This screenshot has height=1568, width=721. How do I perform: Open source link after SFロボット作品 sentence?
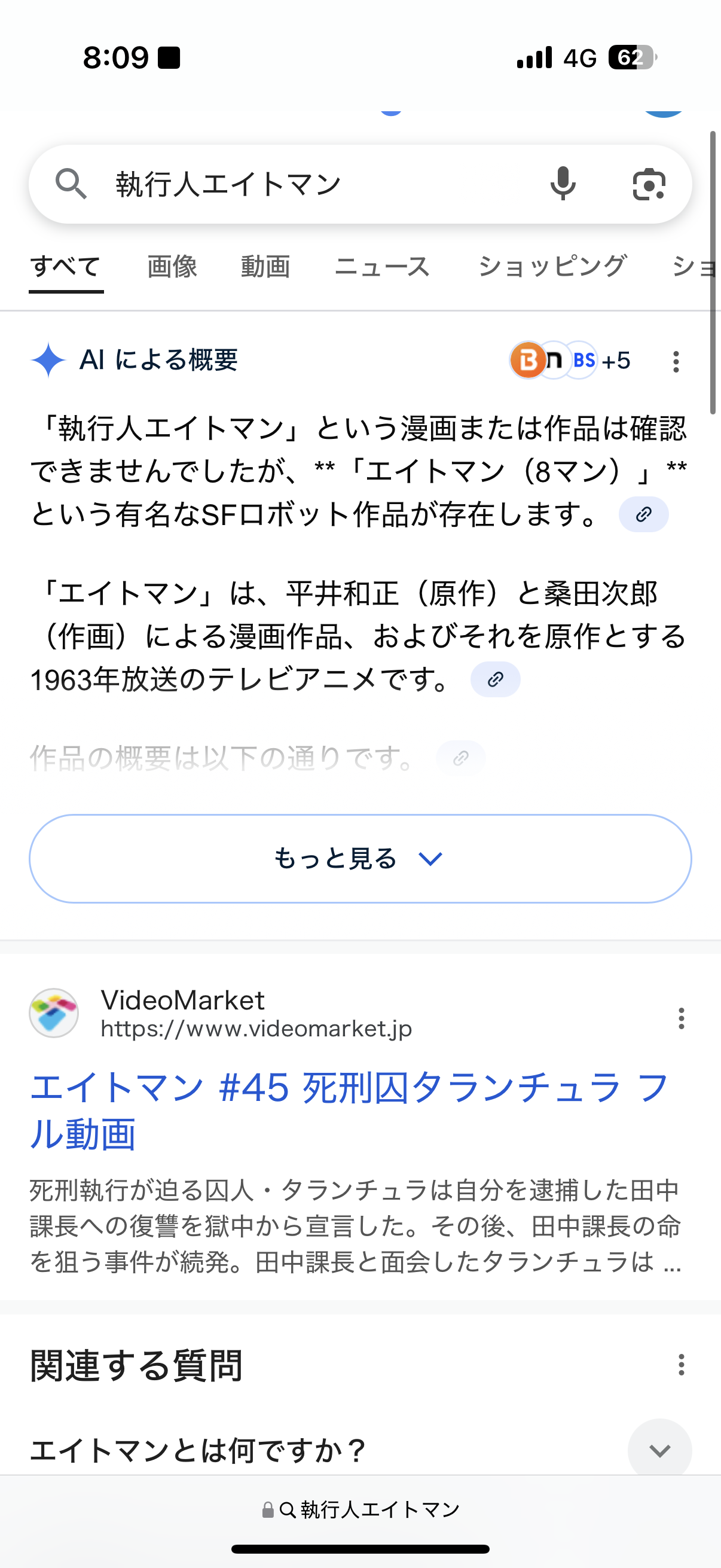tap(643, 515)
